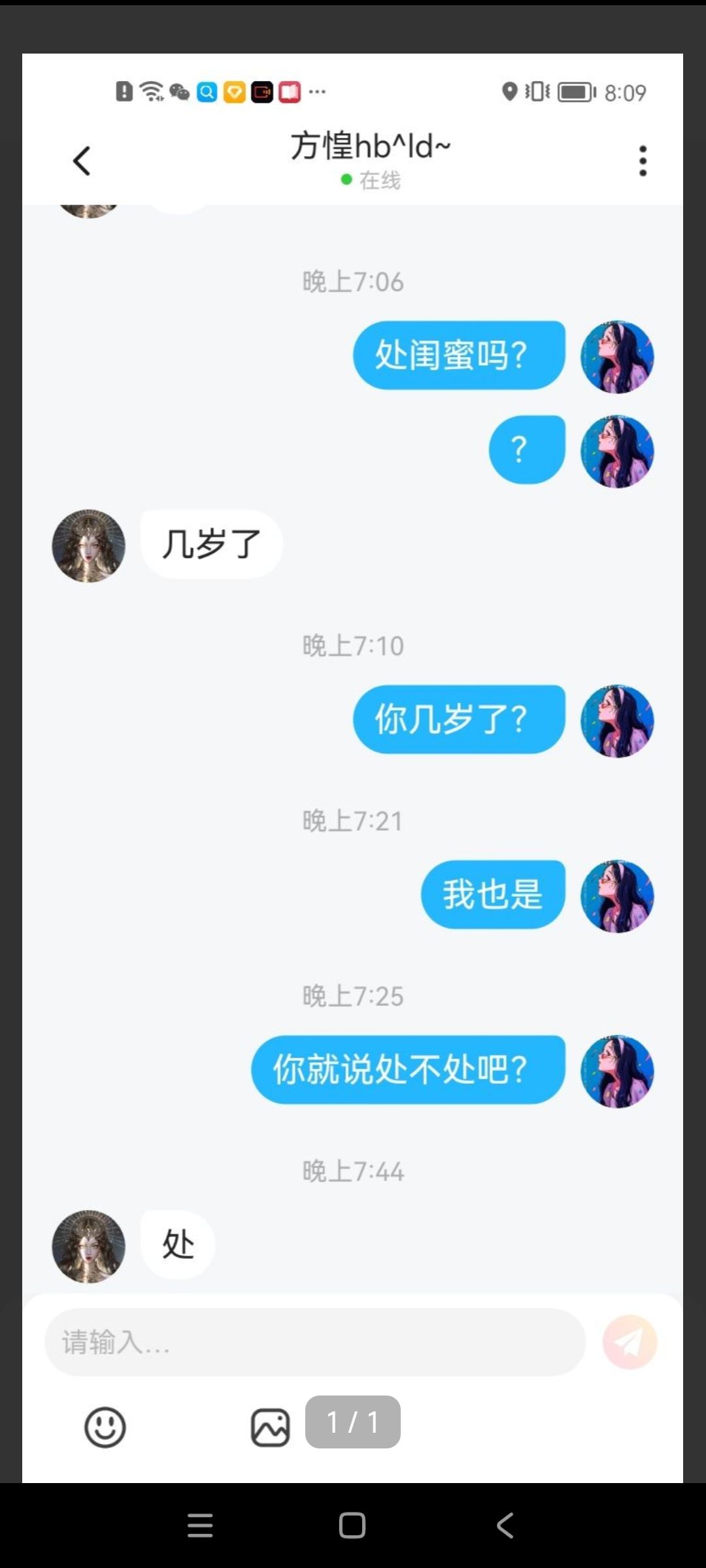Open the three-dot overflow menu

tap(643, 161)
